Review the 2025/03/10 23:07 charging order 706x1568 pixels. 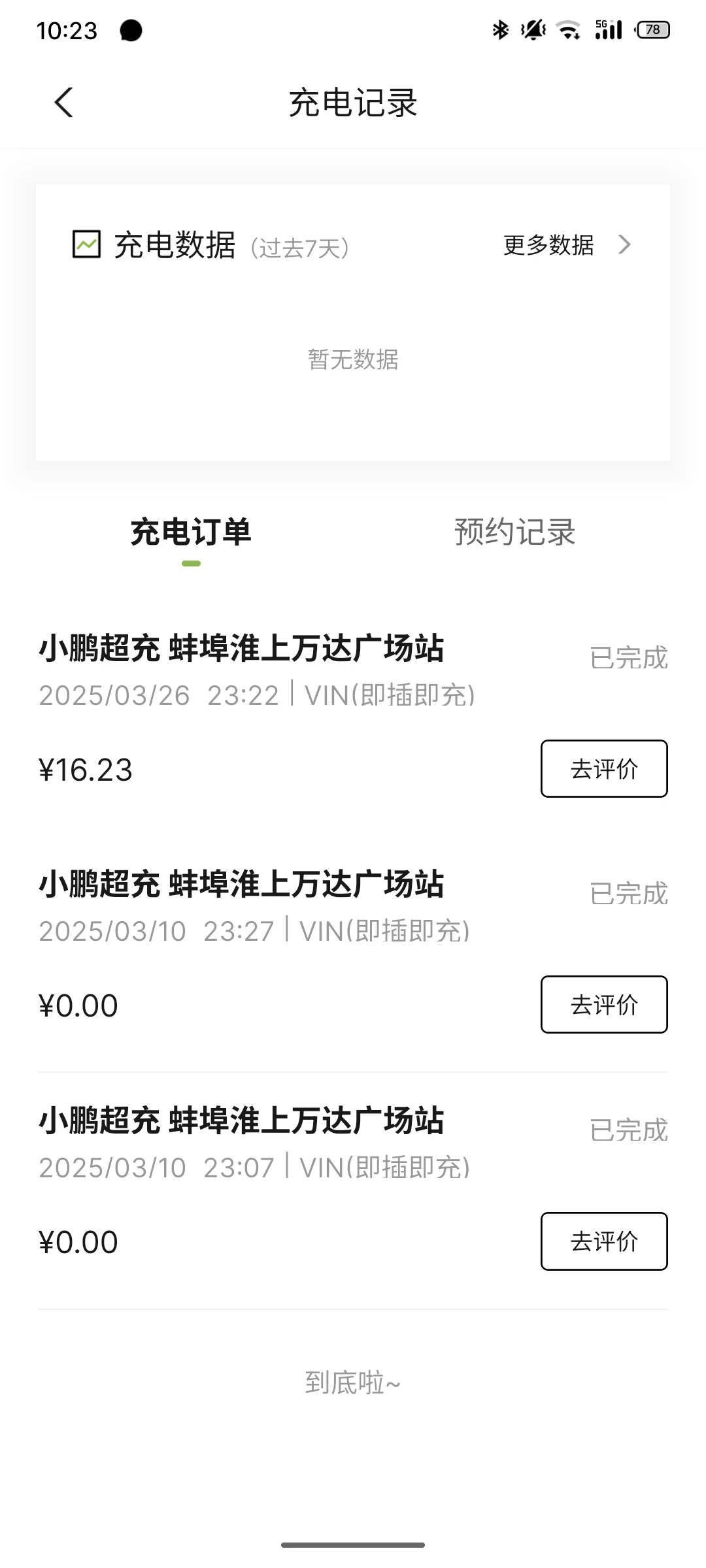603,1241
